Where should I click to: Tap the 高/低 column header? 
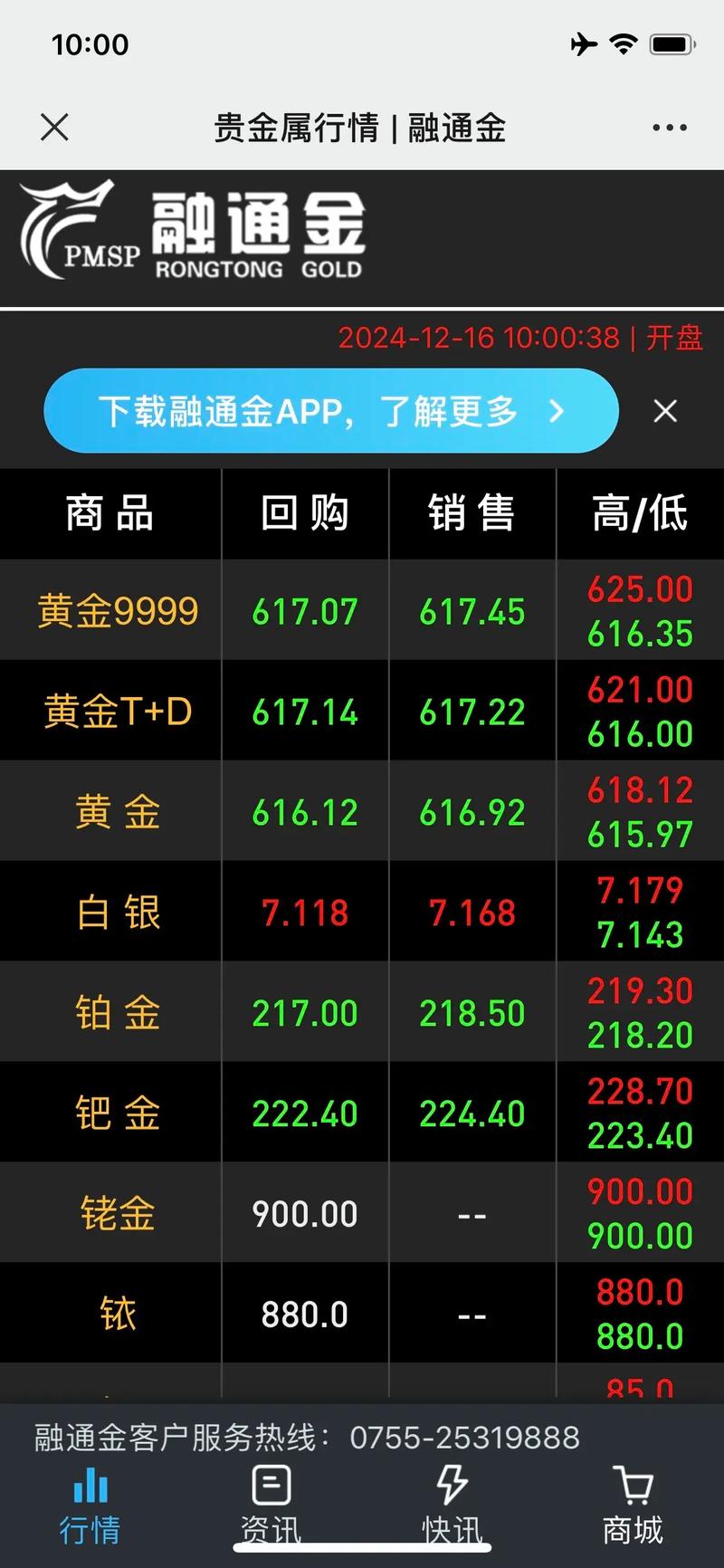[x=641, y=513]
